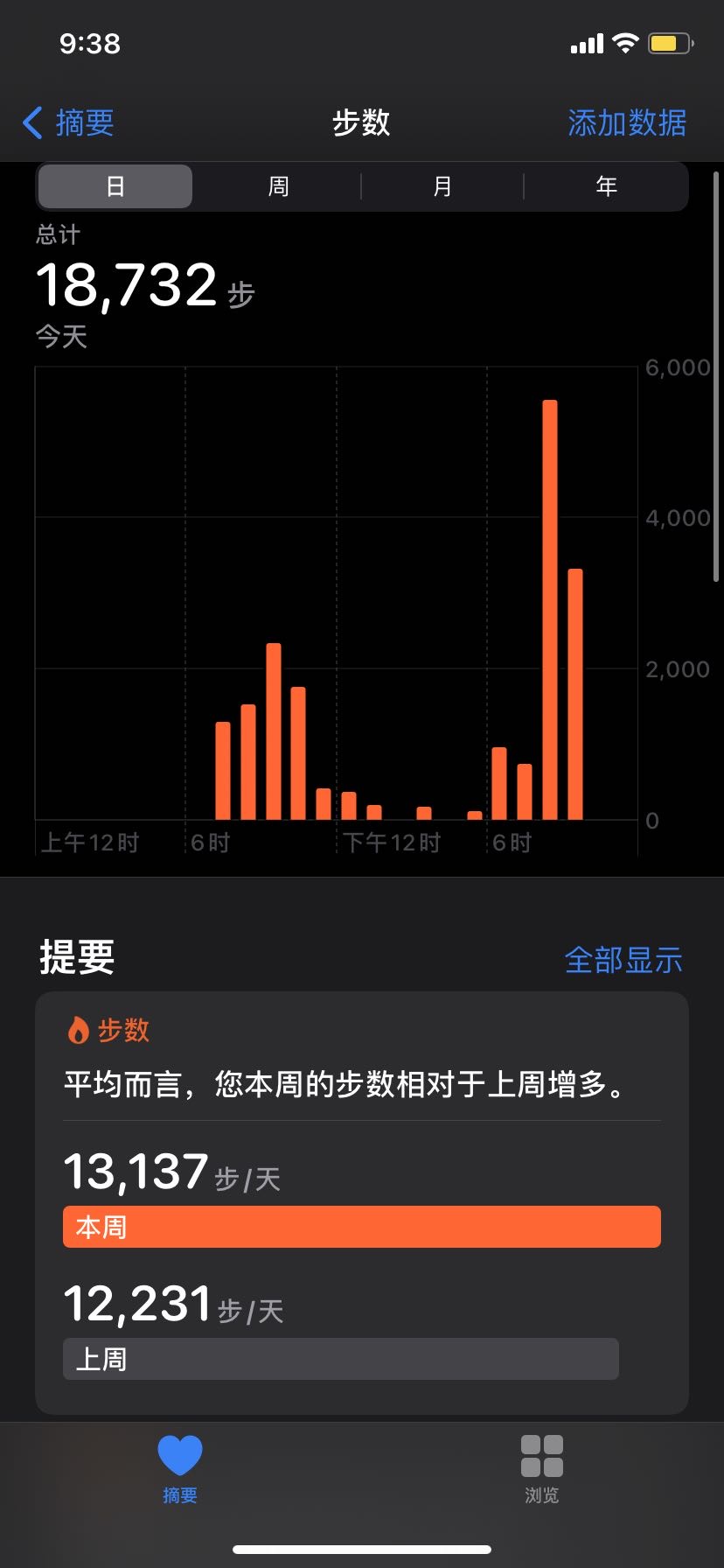Select the 日 view segment
Screen dimensions: 724x1568
pyautogui.click(x=115, y=186)
